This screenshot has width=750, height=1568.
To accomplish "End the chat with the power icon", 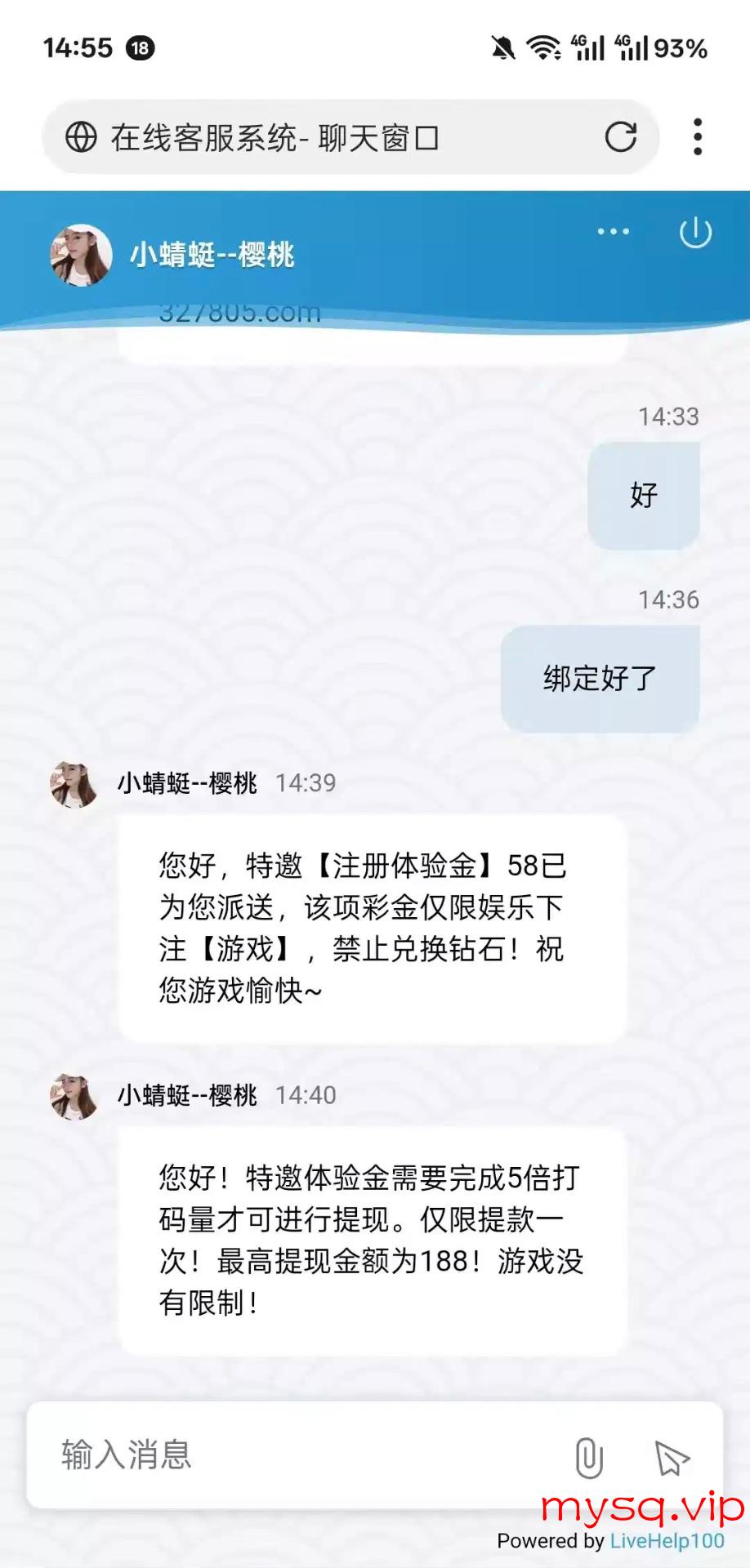I will point(695,233).
